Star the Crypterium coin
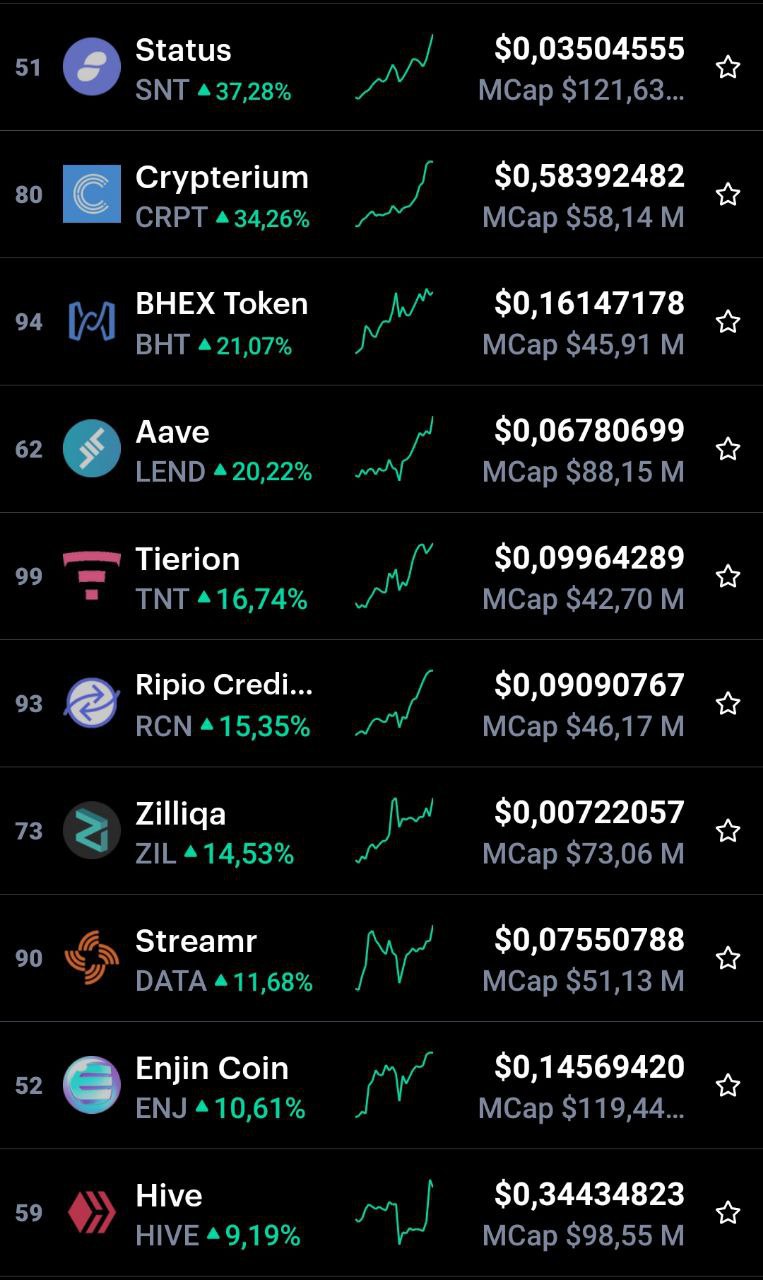This screenshot has height=1280, width=763. tap(728, 194)
